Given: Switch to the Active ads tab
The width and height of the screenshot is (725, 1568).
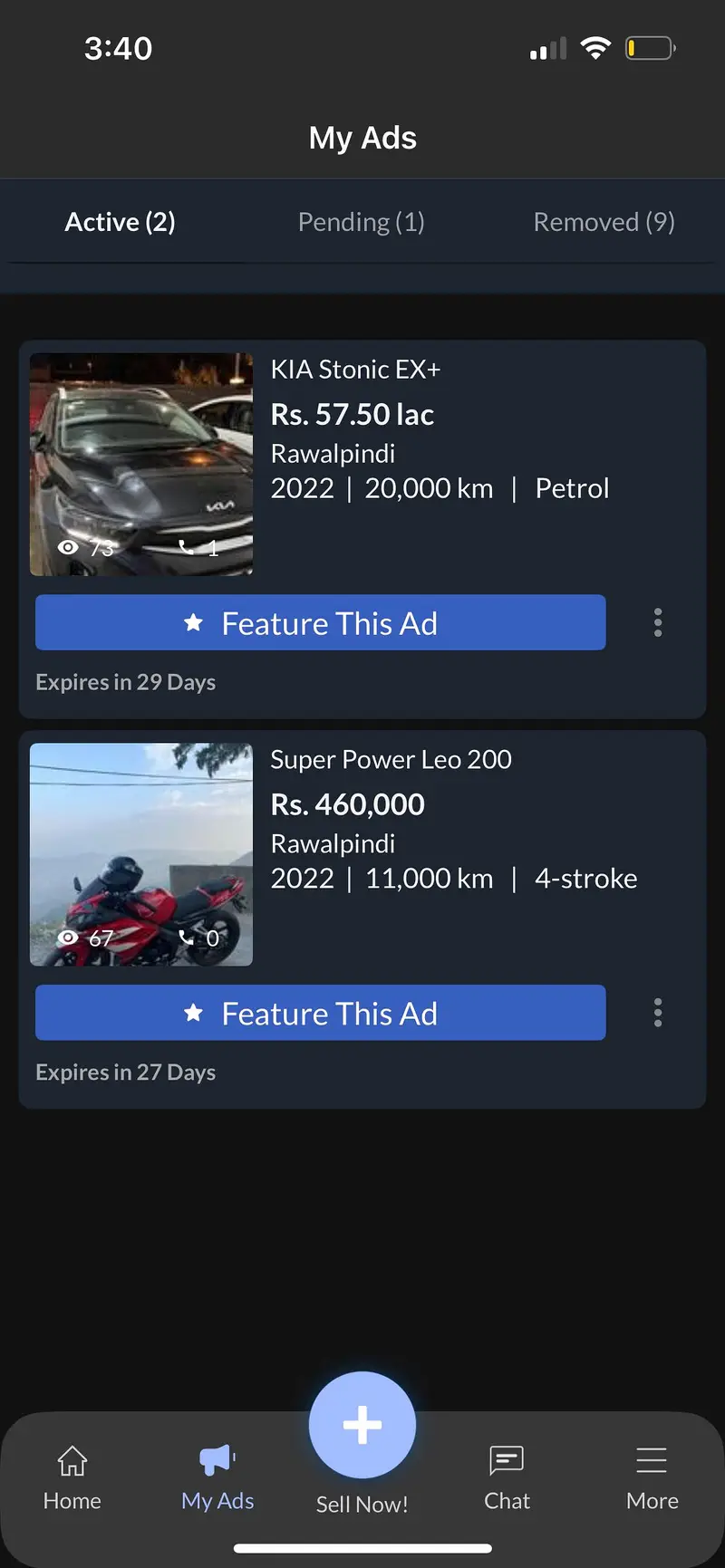Looking at the screenshot, I should click(120, 222).
